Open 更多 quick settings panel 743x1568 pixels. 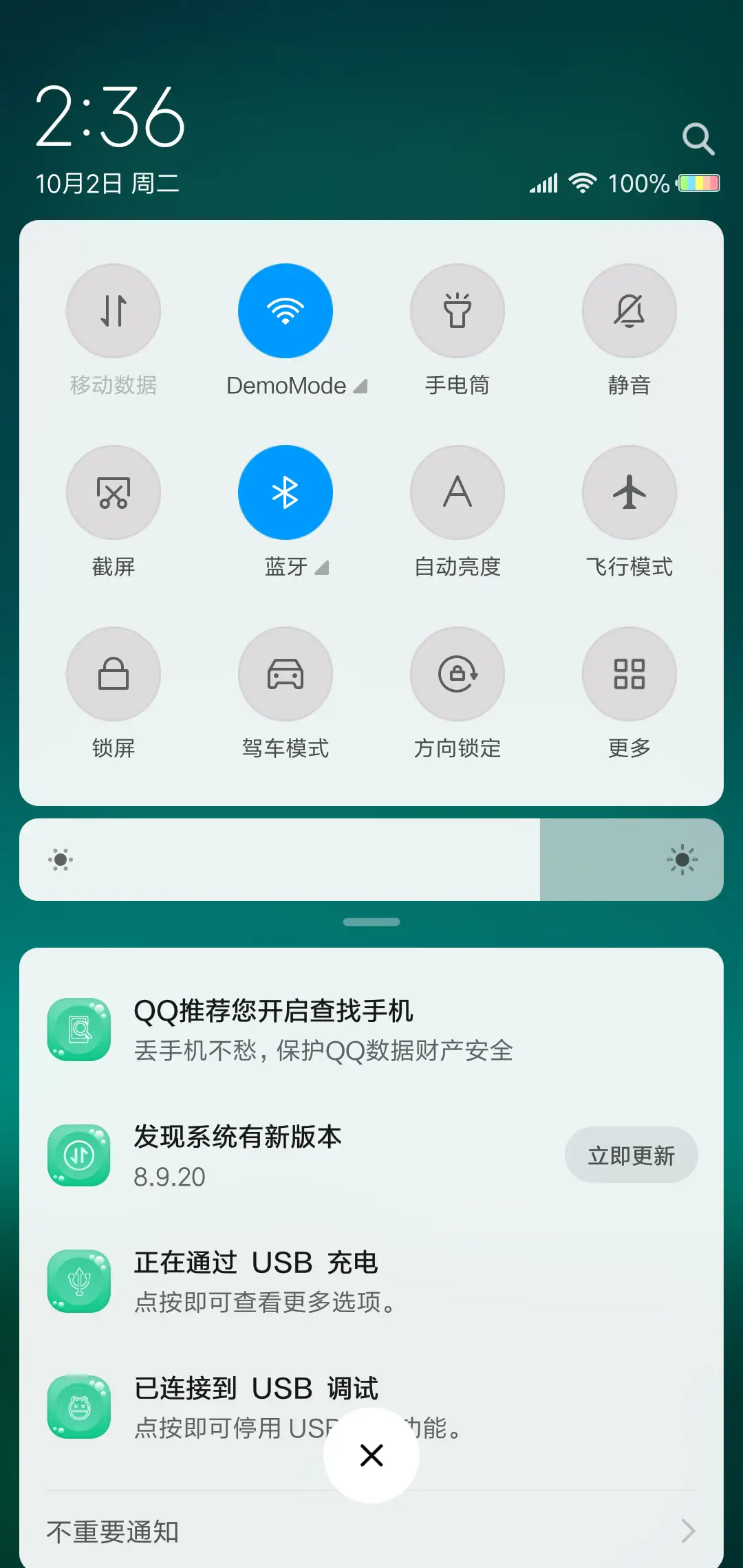(629, 675)
